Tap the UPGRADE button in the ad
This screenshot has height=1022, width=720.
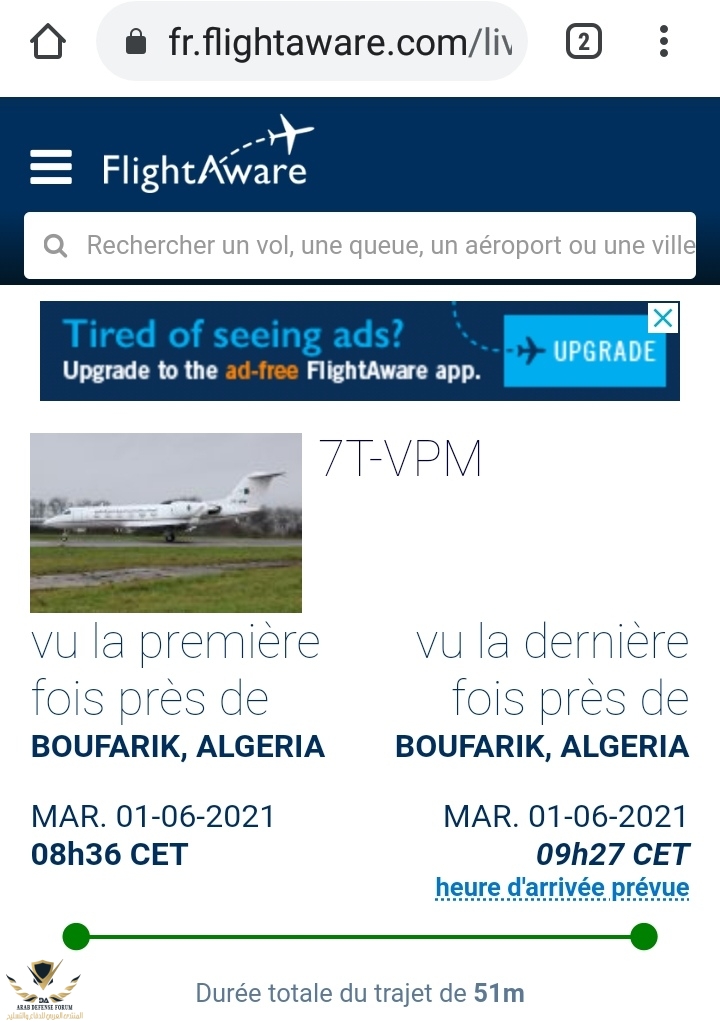point(584,351)
